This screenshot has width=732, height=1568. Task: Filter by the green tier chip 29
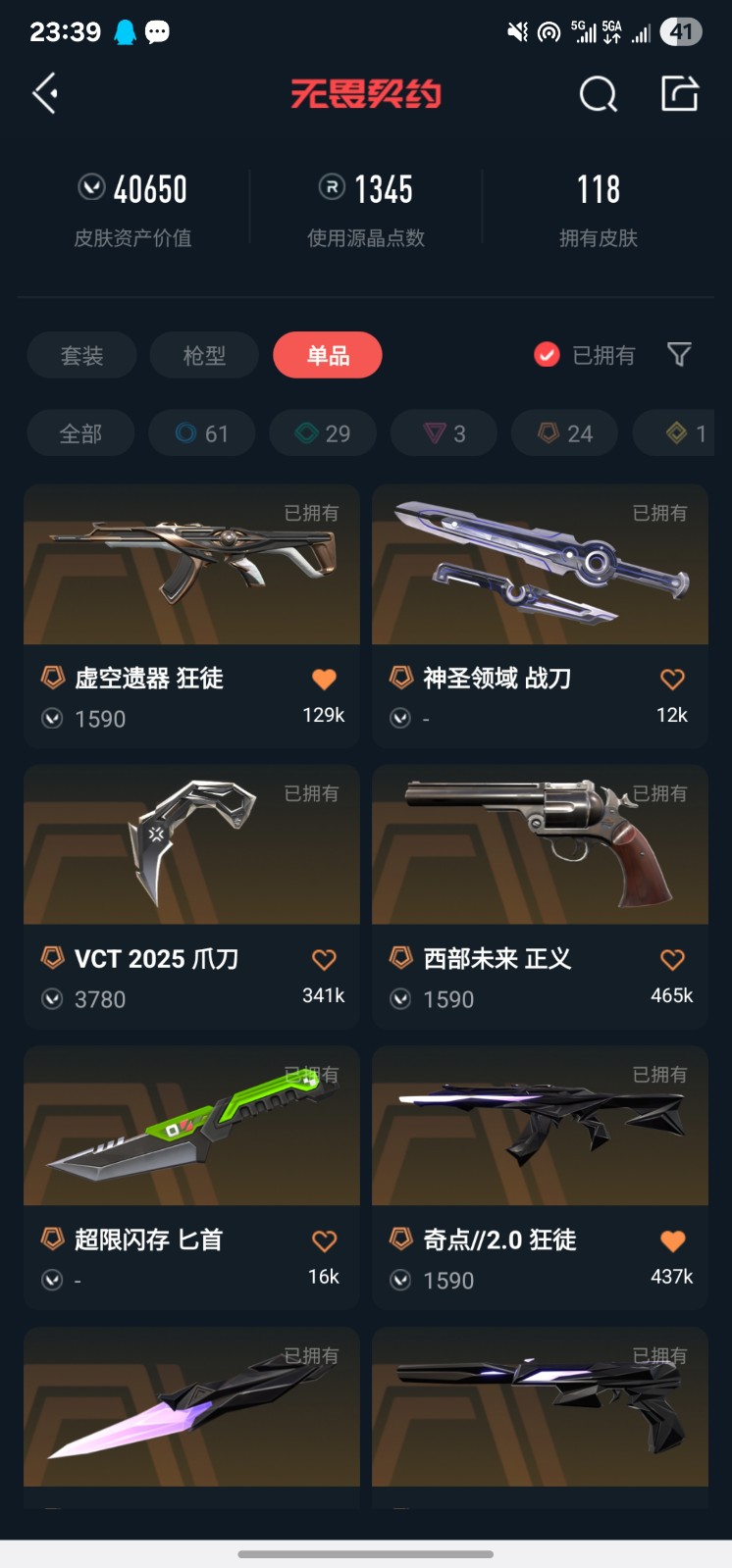tap(323, 433)
